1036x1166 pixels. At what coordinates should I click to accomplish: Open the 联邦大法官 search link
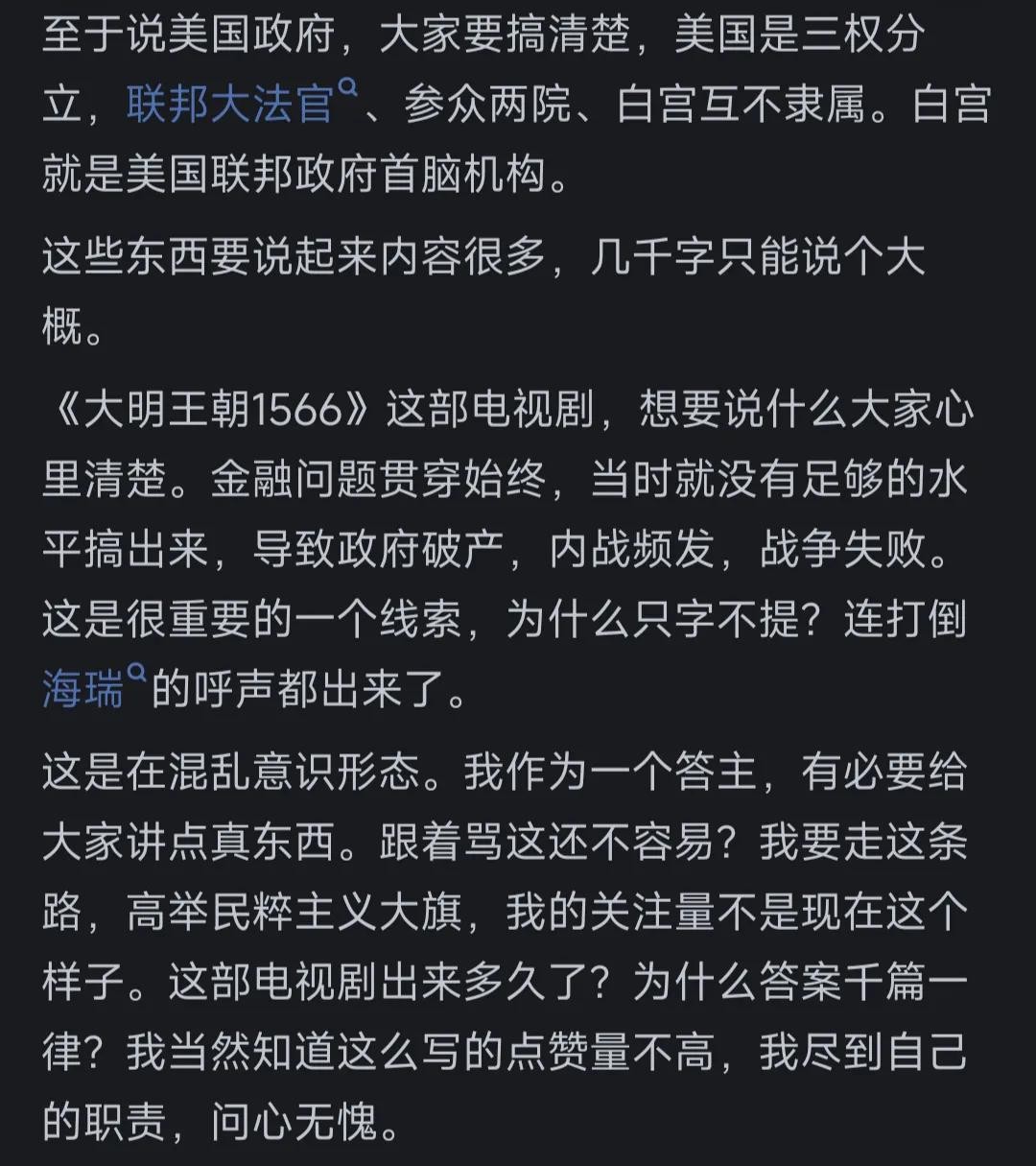point(230,105)
